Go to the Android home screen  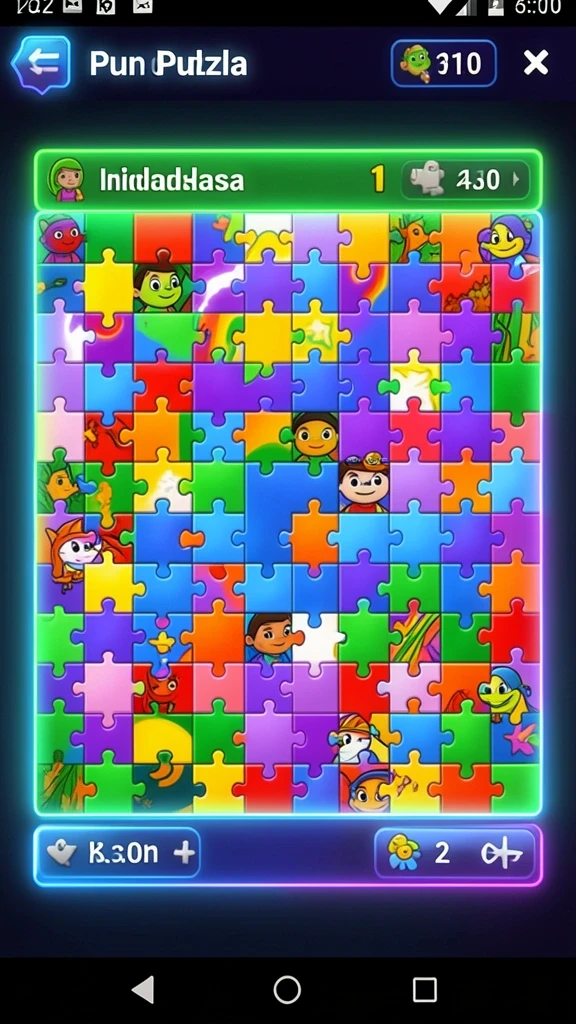[287, 989]
